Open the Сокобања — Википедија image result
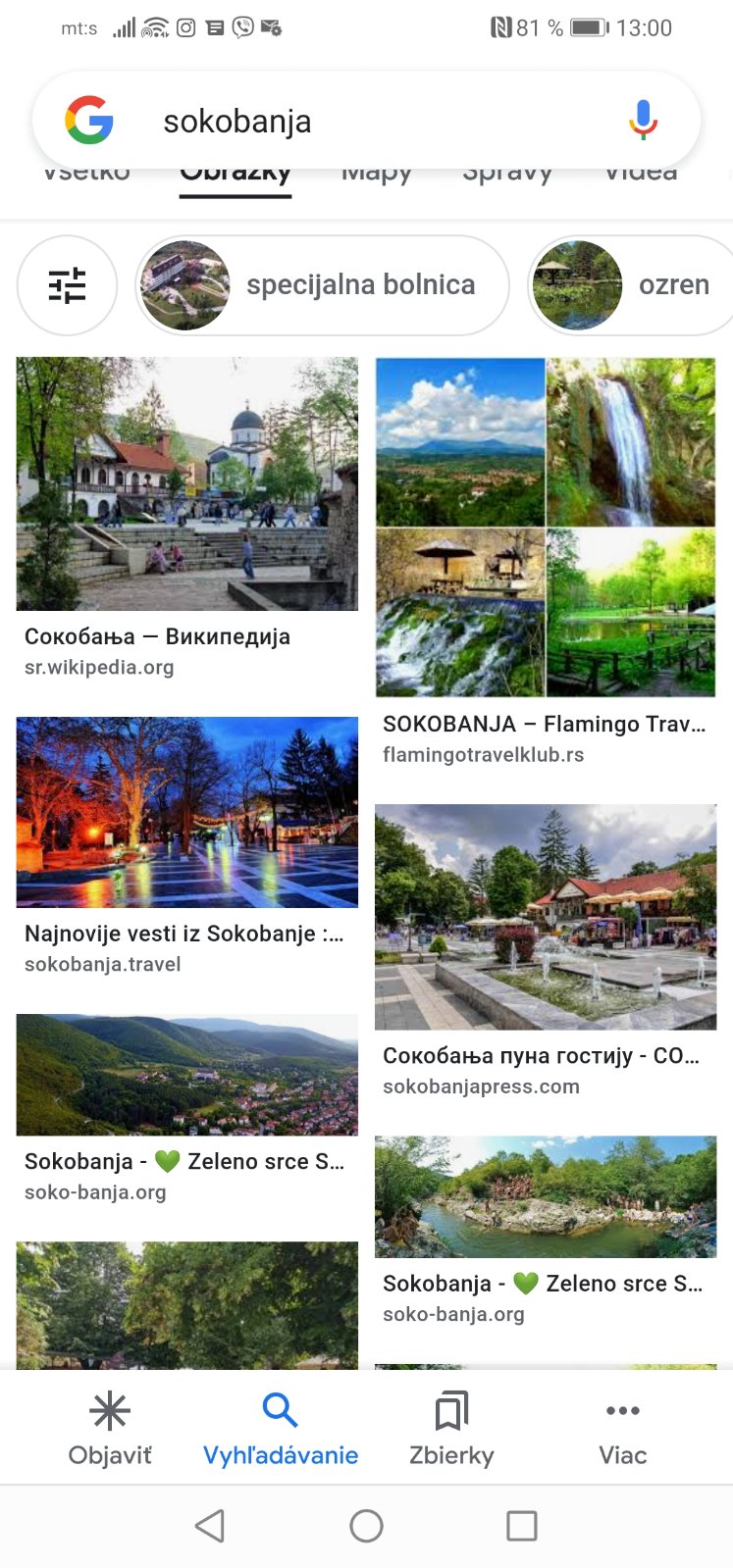 click(x=186, y=483)
